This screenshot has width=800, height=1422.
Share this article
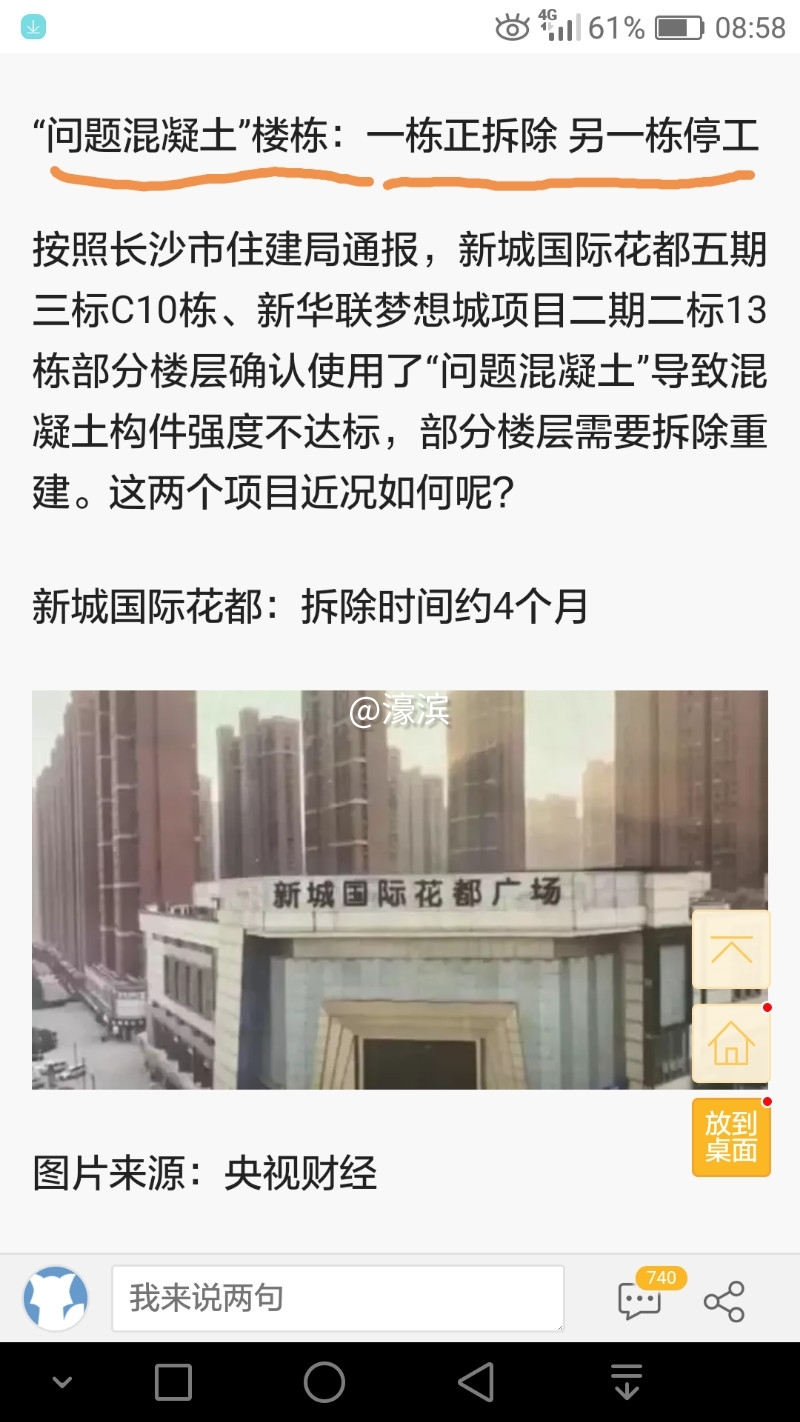pos(724,1300)
